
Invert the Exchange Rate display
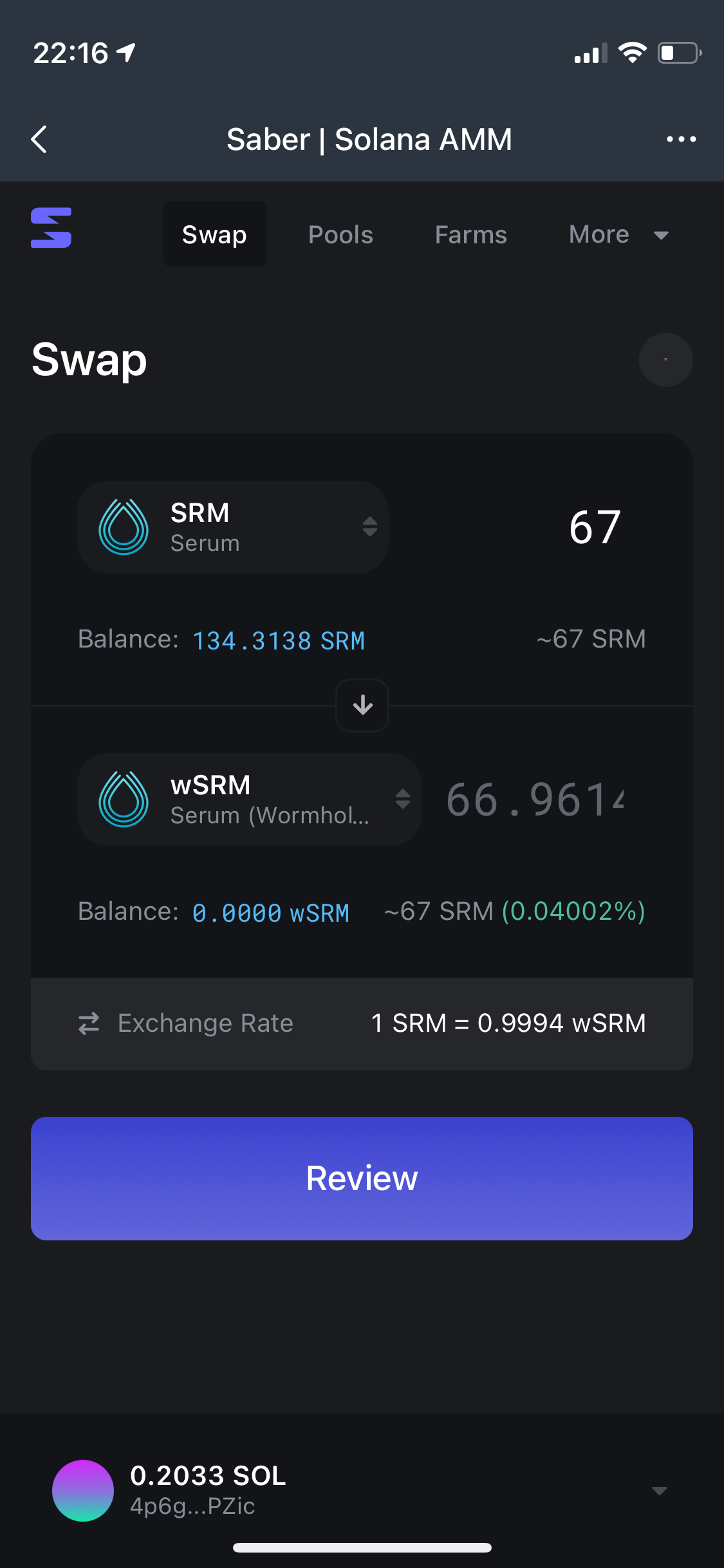[89, 1023]
